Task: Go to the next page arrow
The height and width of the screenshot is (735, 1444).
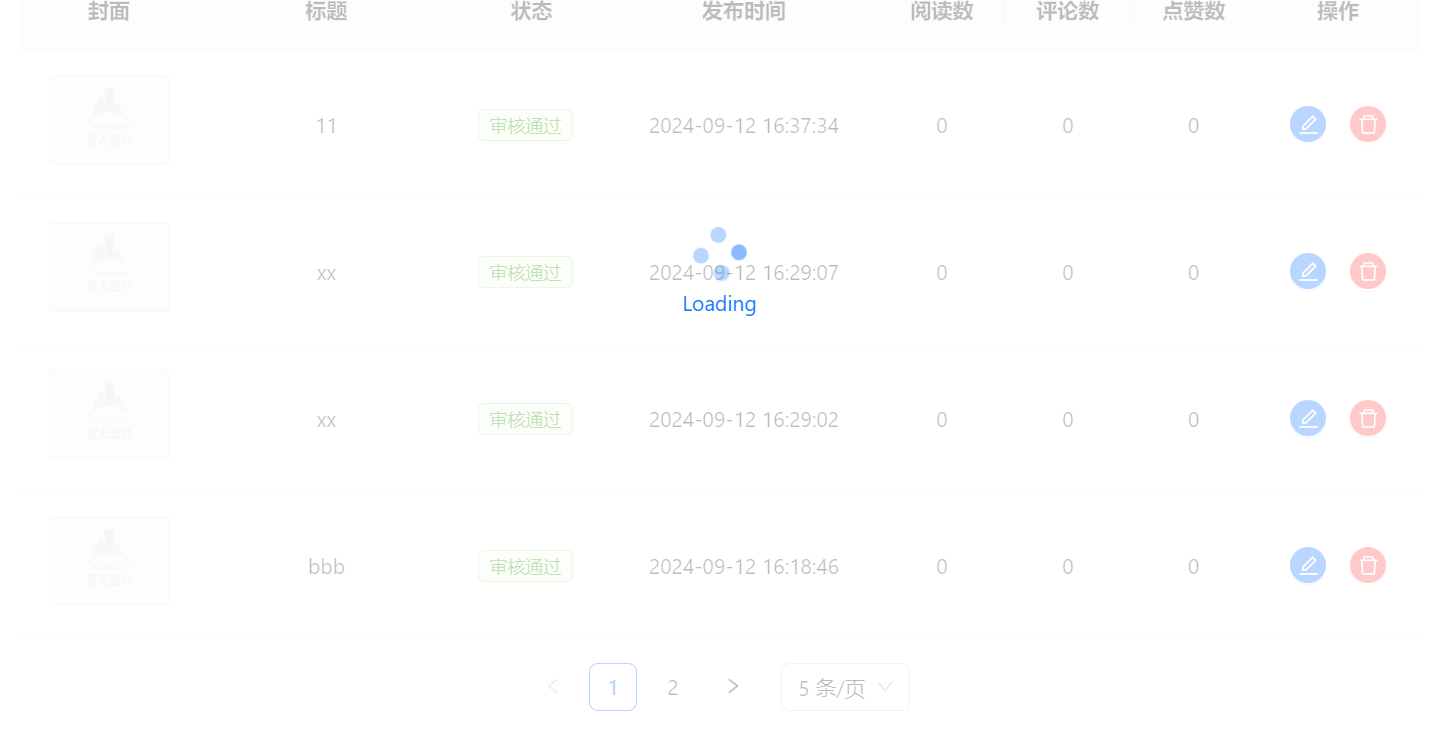Action: click(x=733, y=686)
